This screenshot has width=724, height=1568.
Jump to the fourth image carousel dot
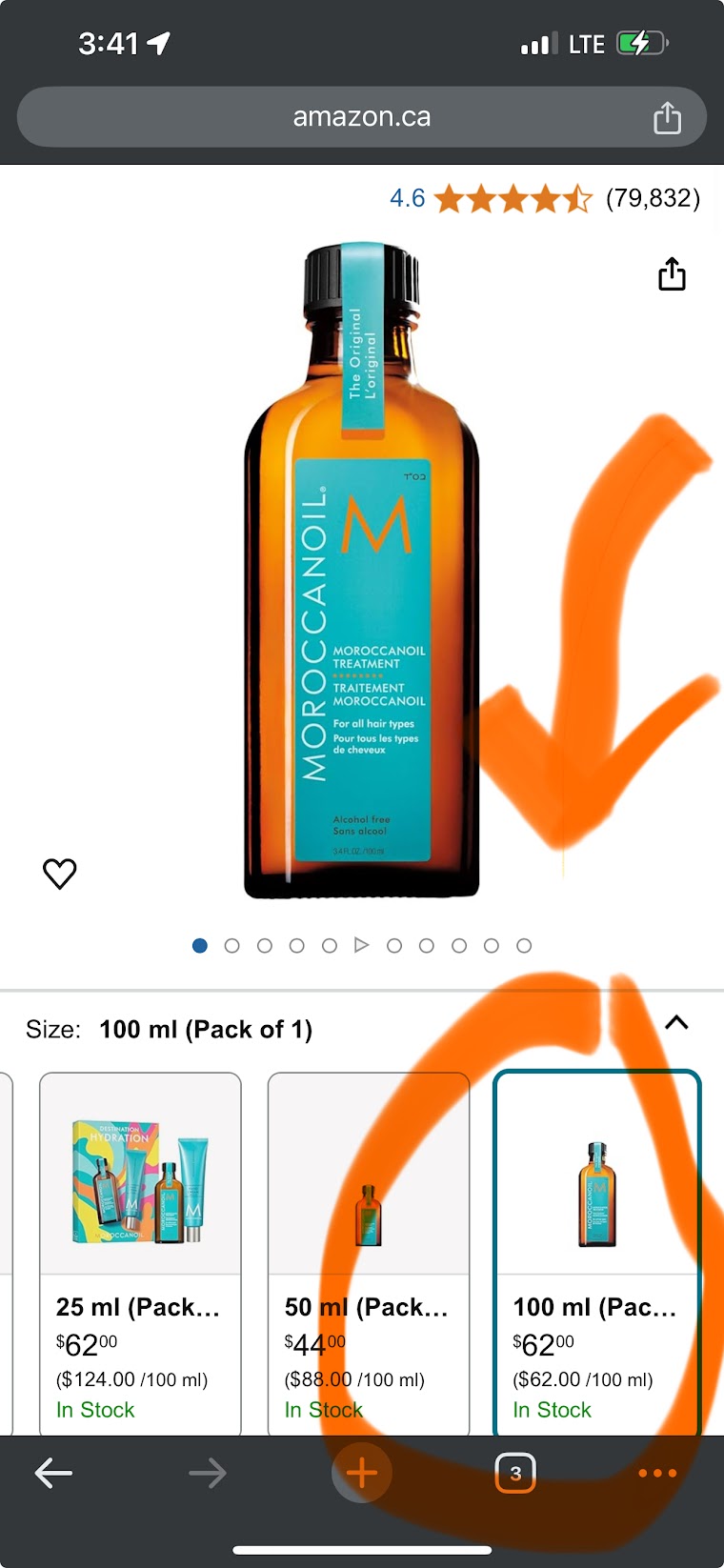(297, 945)
